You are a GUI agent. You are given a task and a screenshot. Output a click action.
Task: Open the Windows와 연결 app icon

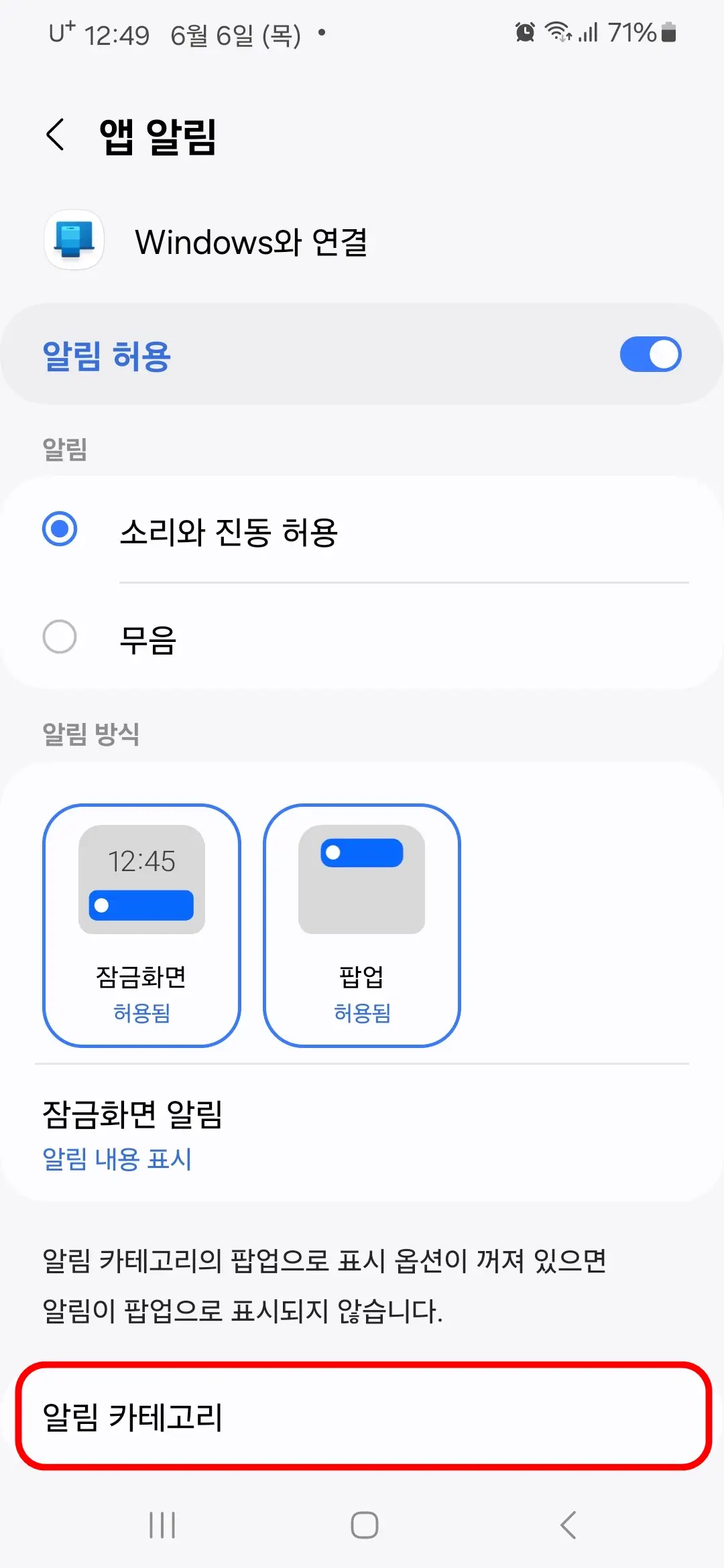pyautogui.click(x=73, y=242)
